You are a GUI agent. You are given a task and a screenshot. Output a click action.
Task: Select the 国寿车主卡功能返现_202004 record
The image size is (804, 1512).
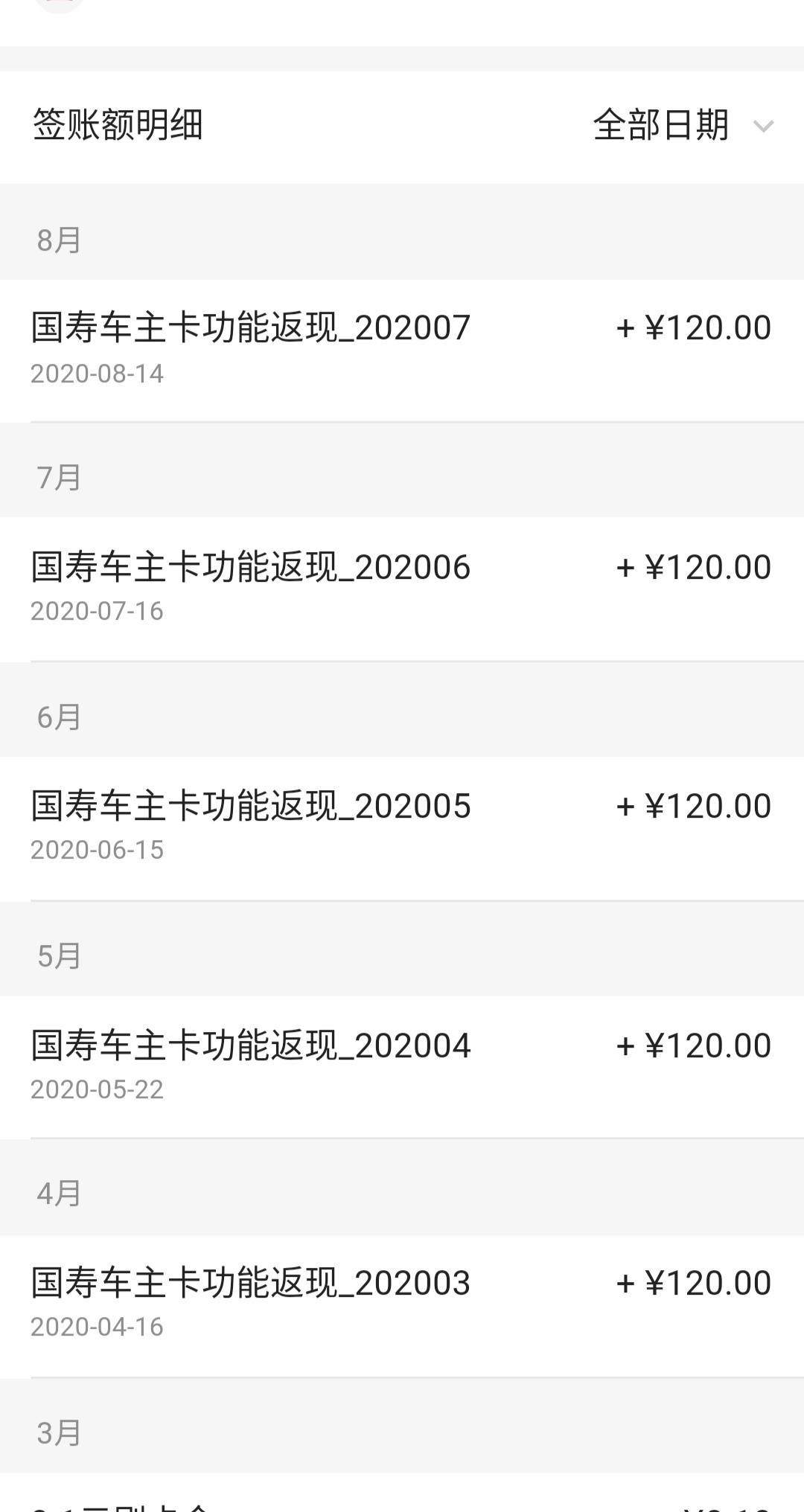(x=402, y=1066)
